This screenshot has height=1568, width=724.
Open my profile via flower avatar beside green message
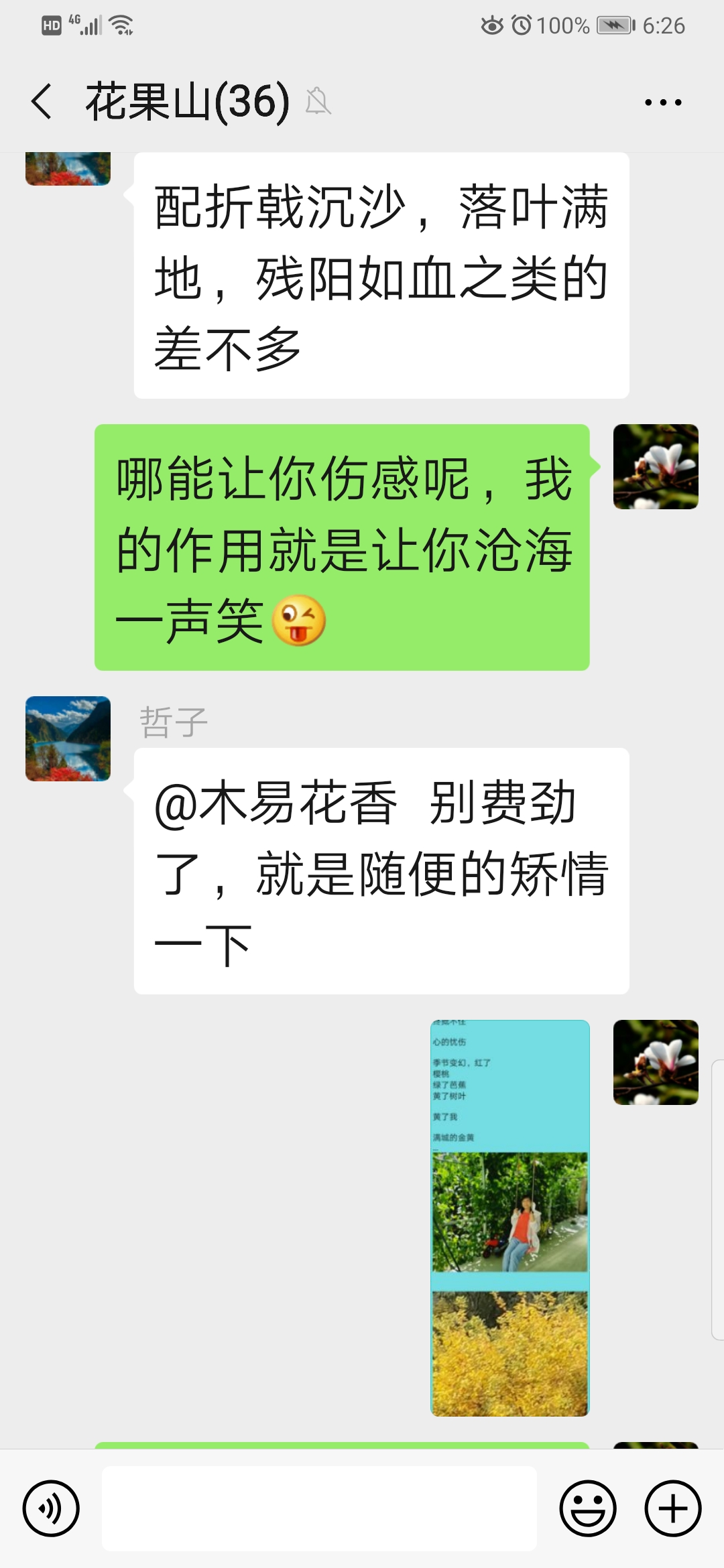click(655, 467)
